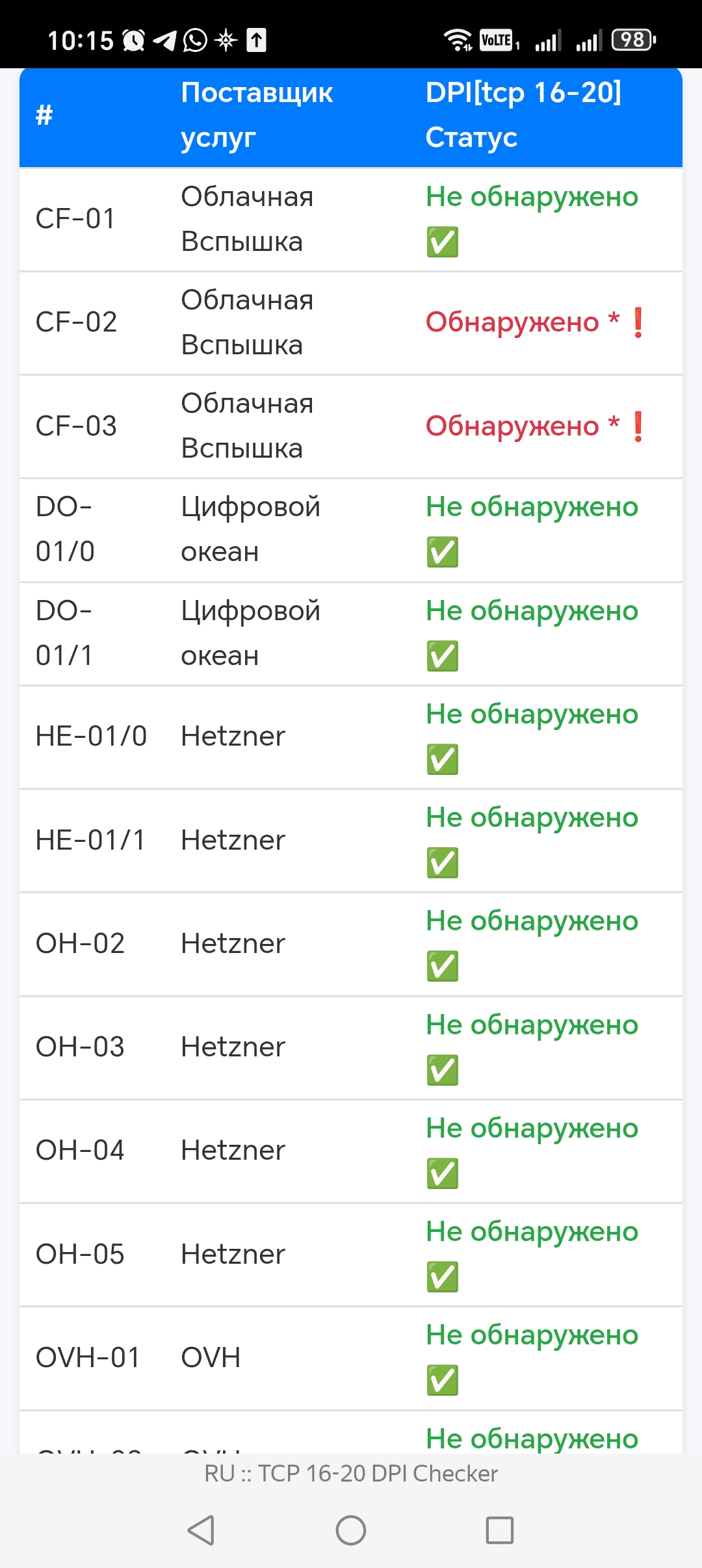Go back with the system back button
Image resolution: width=702 pixels, height=1568 pixels.
pos(201,1530)
